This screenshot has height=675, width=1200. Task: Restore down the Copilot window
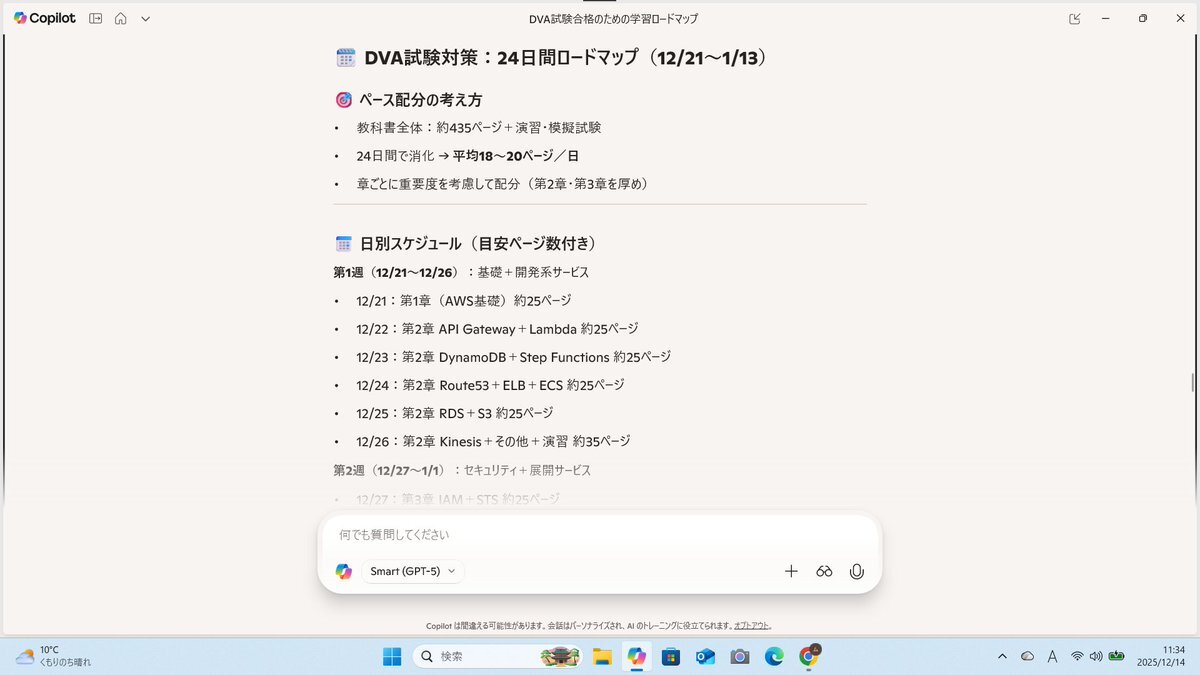[1142, 18]
